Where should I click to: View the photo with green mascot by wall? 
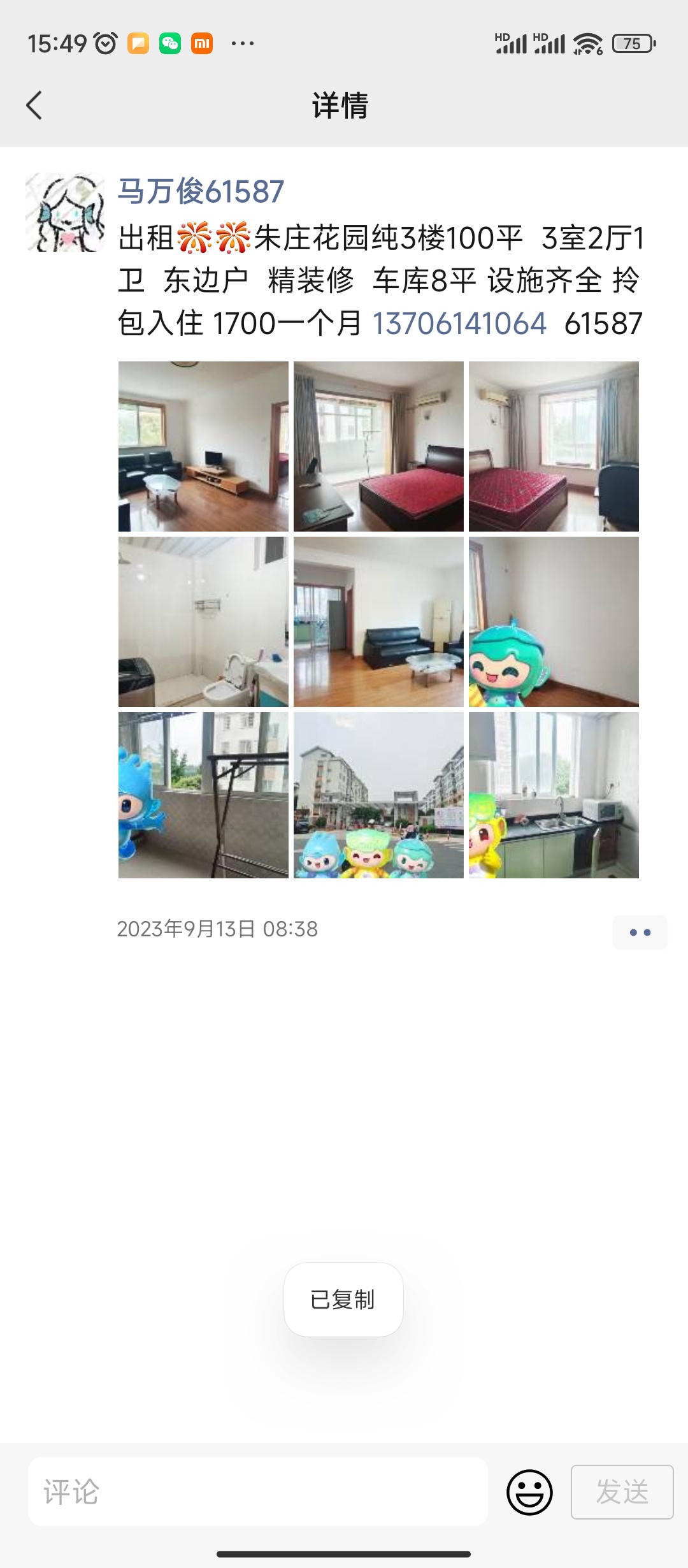click(554, 621)
